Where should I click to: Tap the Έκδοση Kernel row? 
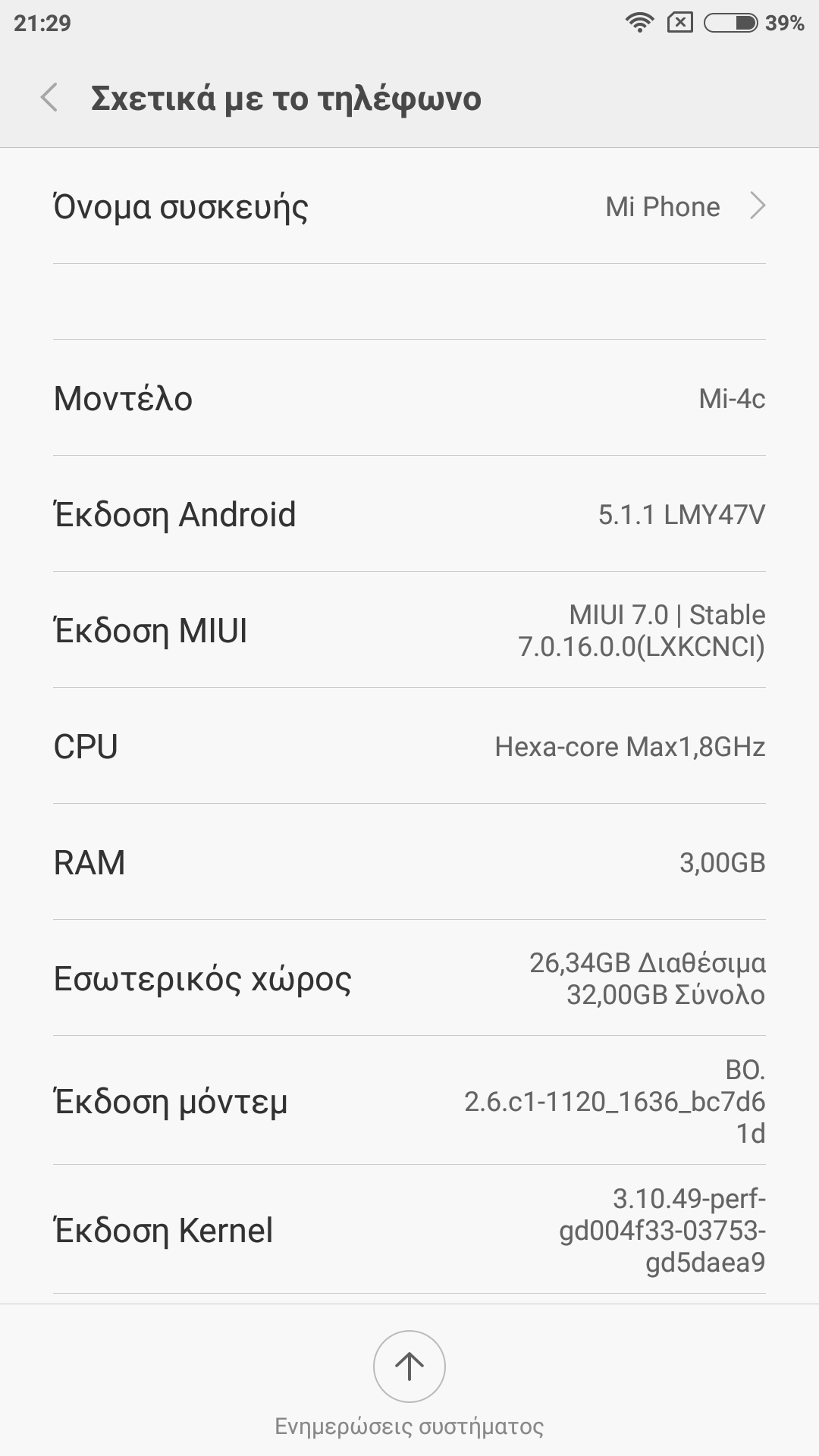click(409, 1230)
